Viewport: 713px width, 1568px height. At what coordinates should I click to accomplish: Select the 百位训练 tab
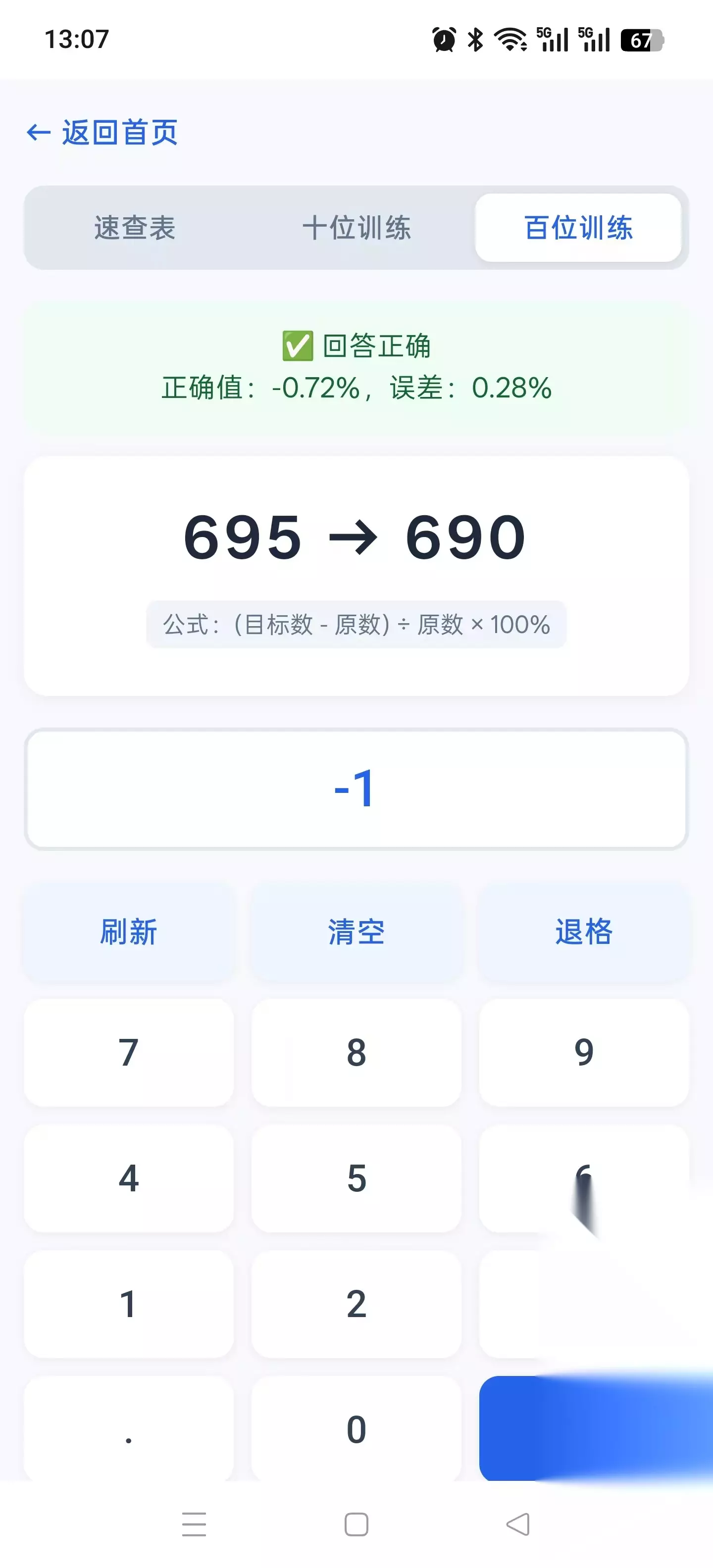click(x=578, y=228)
